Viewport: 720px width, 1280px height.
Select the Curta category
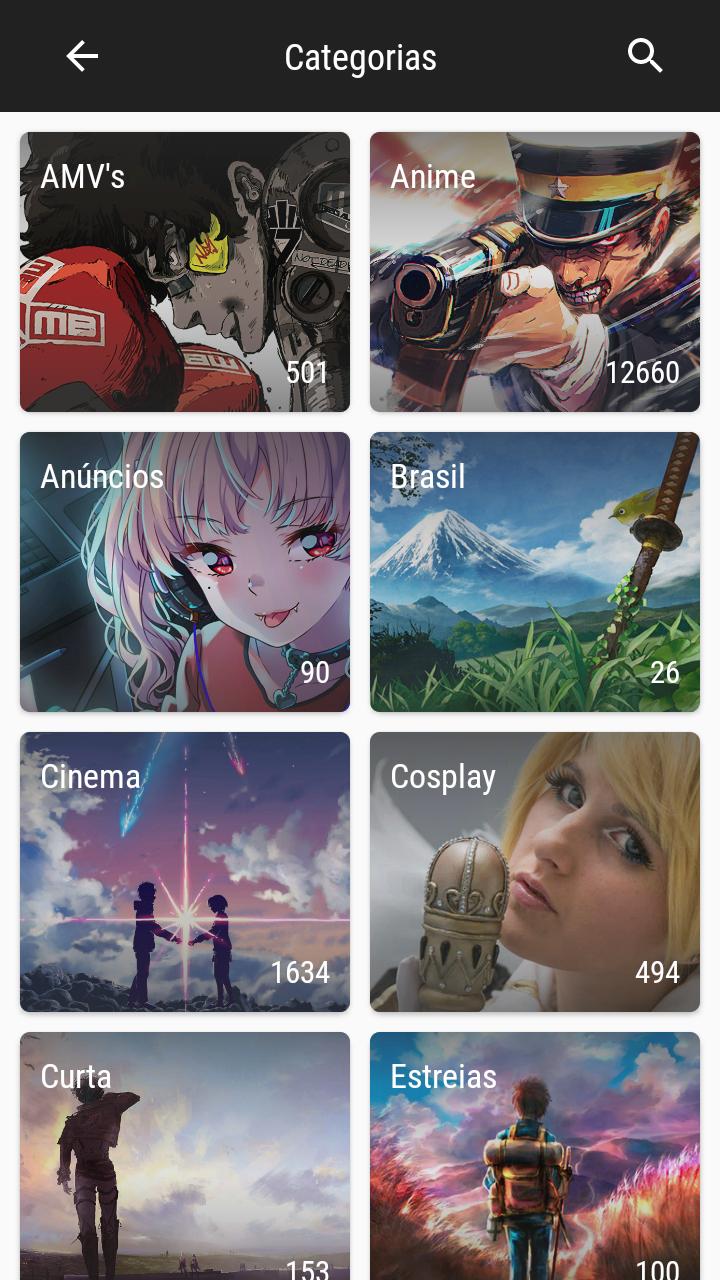pos(185,1150)
